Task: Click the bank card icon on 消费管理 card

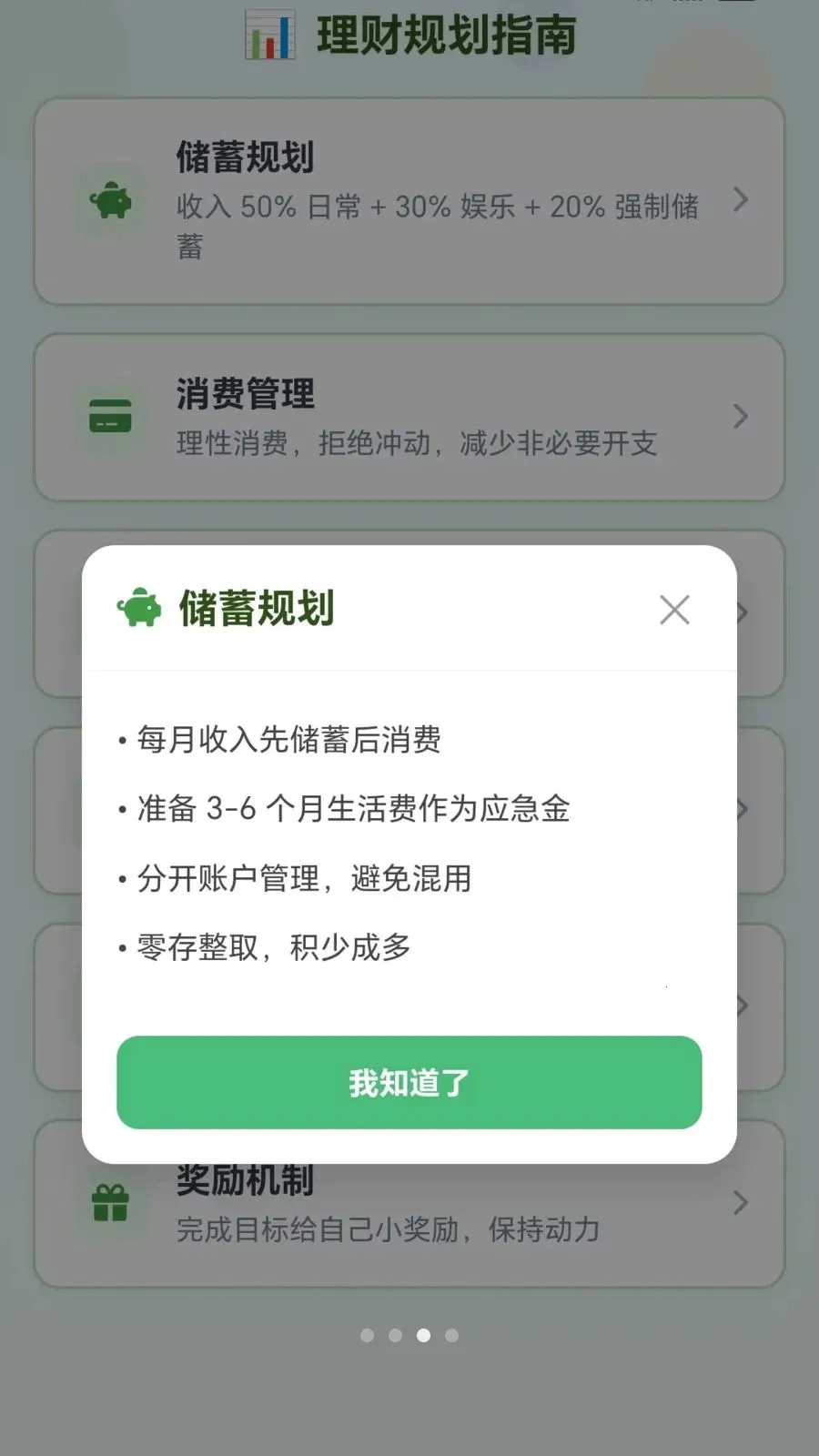Action: 110,414
